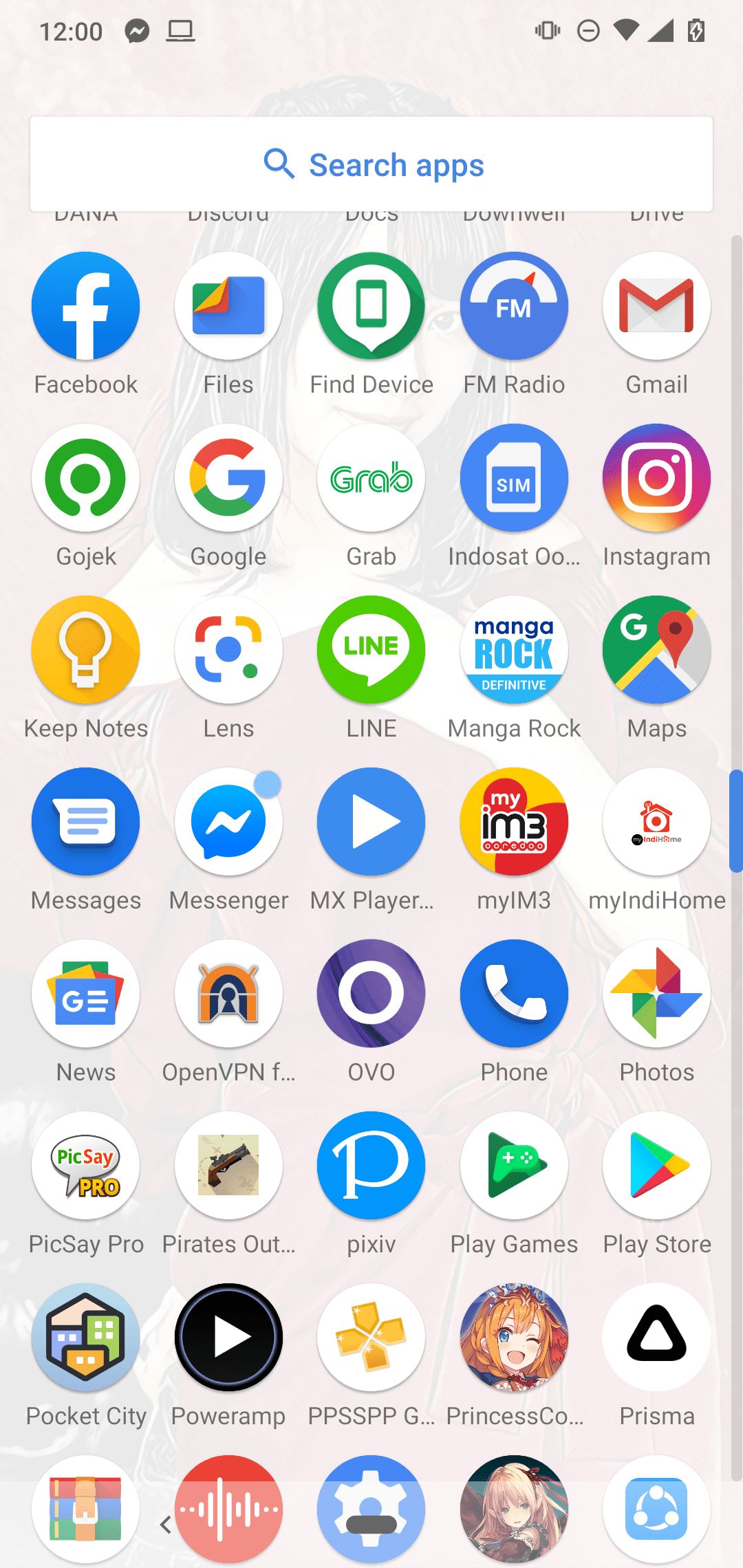Viewport: 743px width, 1568px height.
Task: Open the Facebook app
Action: 86,306
